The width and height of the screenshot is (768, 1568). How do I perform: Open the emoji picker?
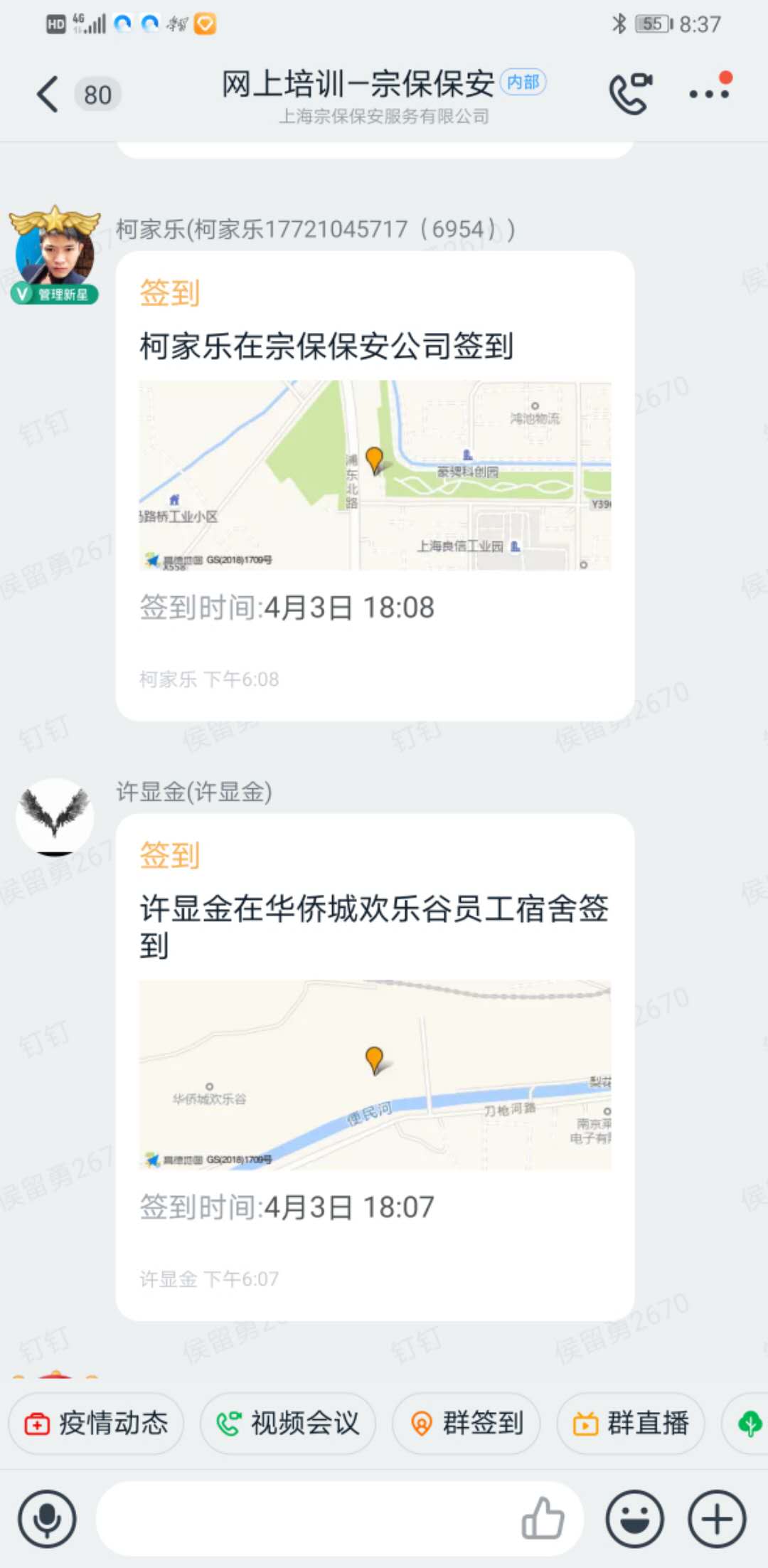(635, 1520)
